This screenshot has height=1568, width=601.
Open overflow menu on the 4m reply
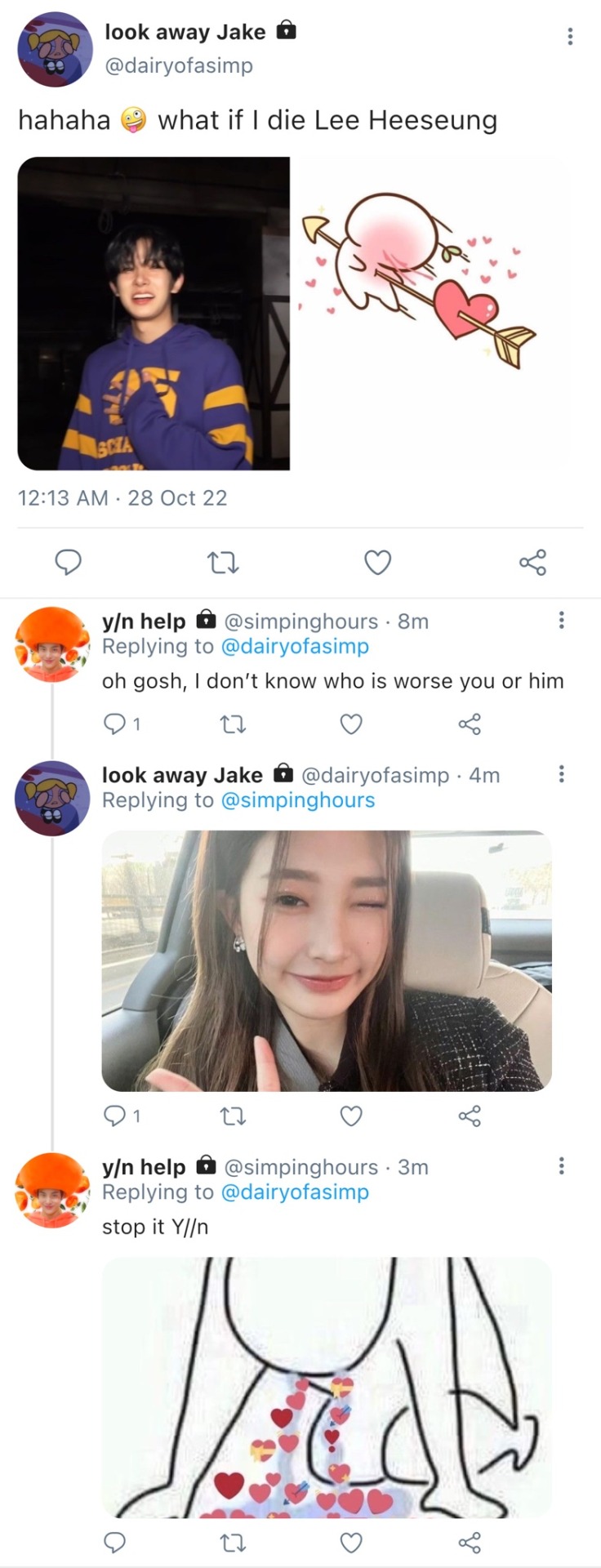click(561, 774)
